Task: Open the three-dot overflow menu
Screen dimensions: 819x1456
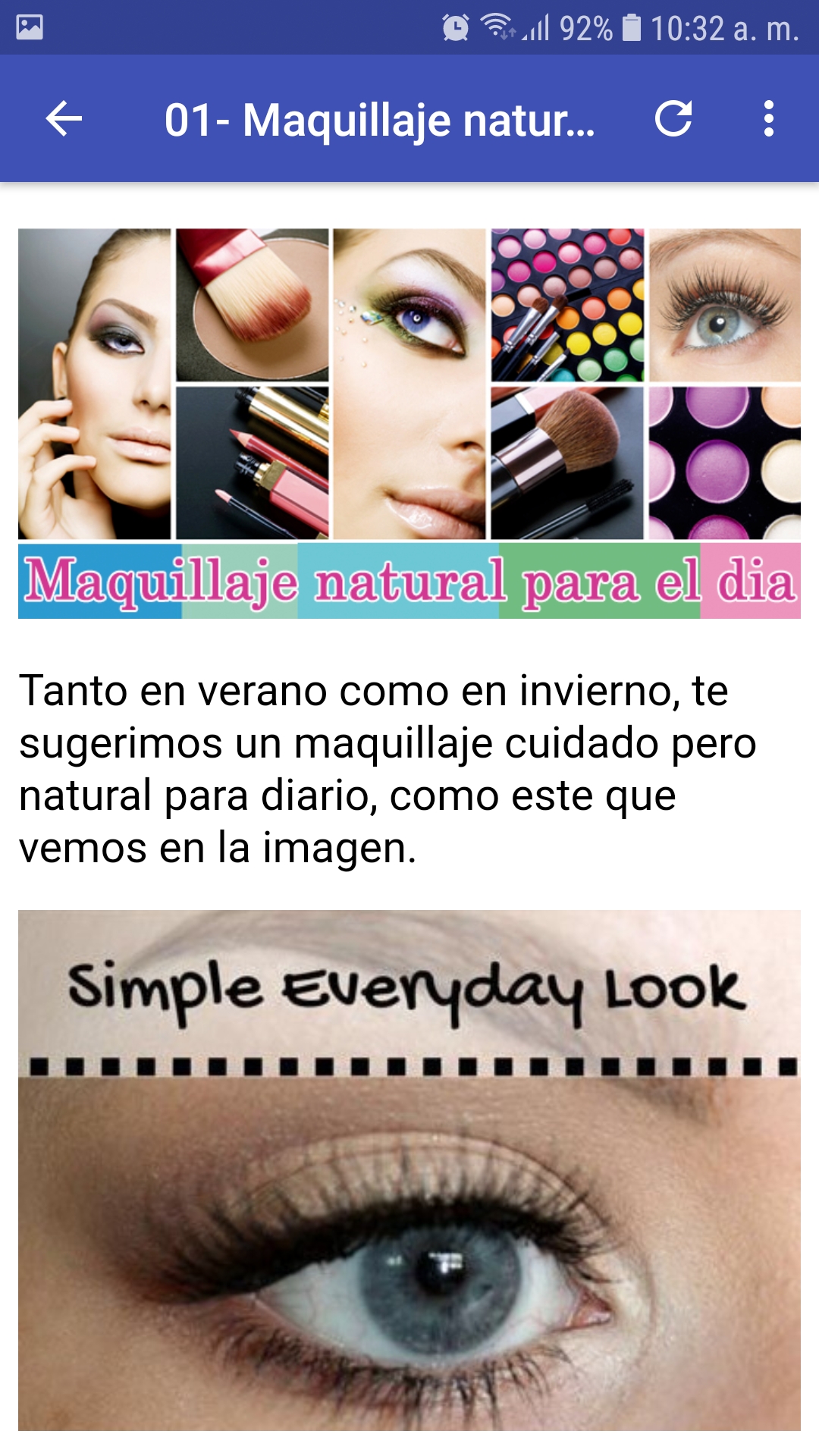Action: click(x=769, y=119)
